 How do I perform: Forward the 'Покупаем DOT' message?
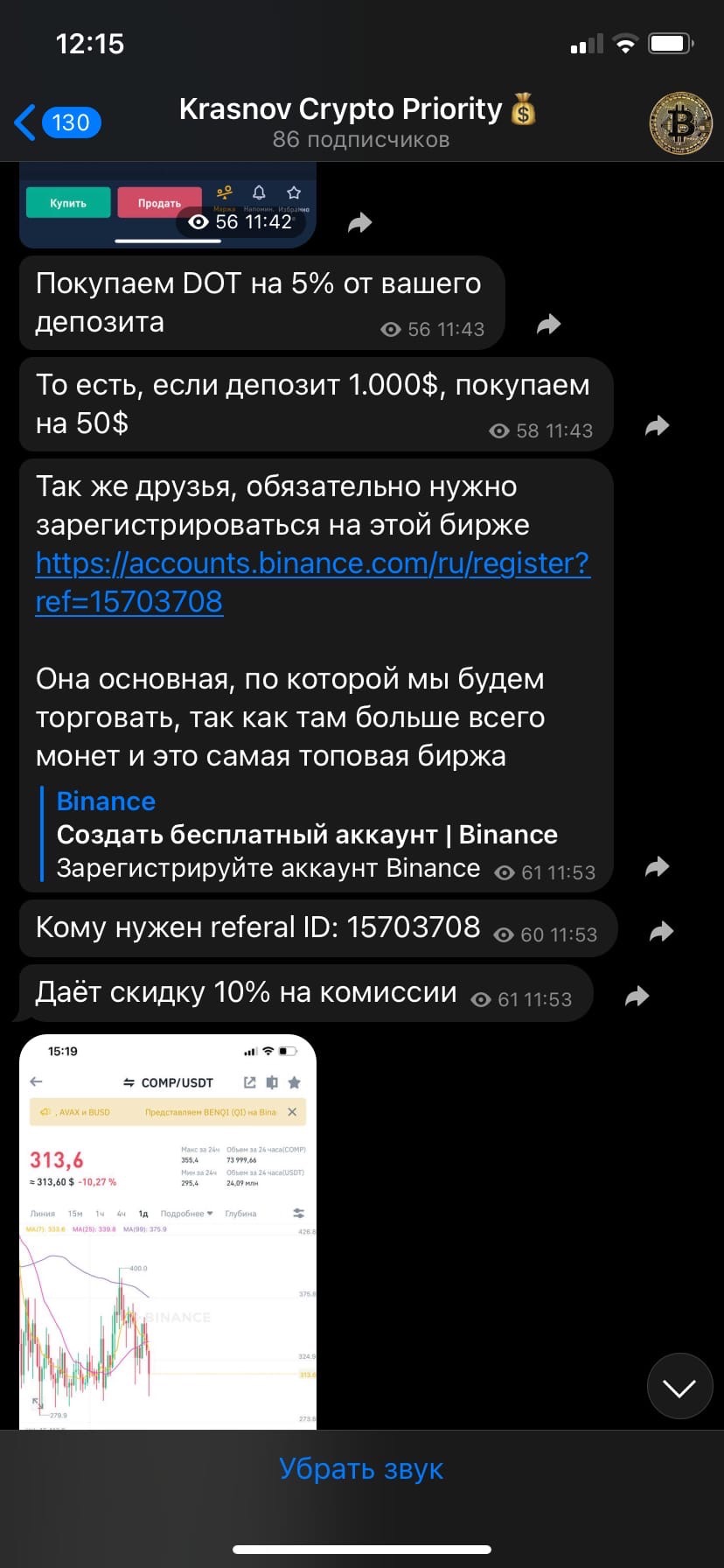[548, 325]
